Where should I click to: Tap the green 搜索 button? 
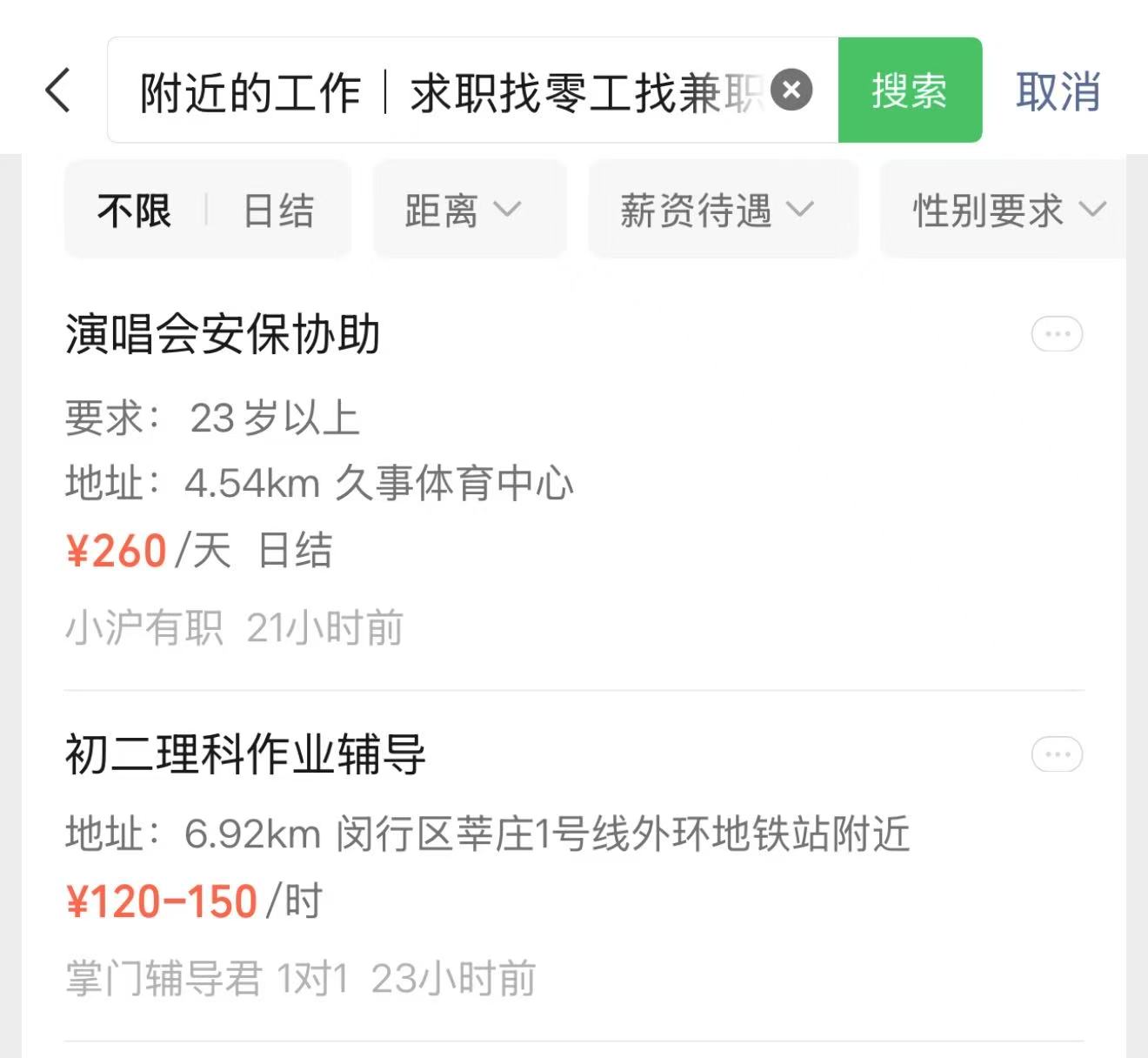click(x=910, y=90)
